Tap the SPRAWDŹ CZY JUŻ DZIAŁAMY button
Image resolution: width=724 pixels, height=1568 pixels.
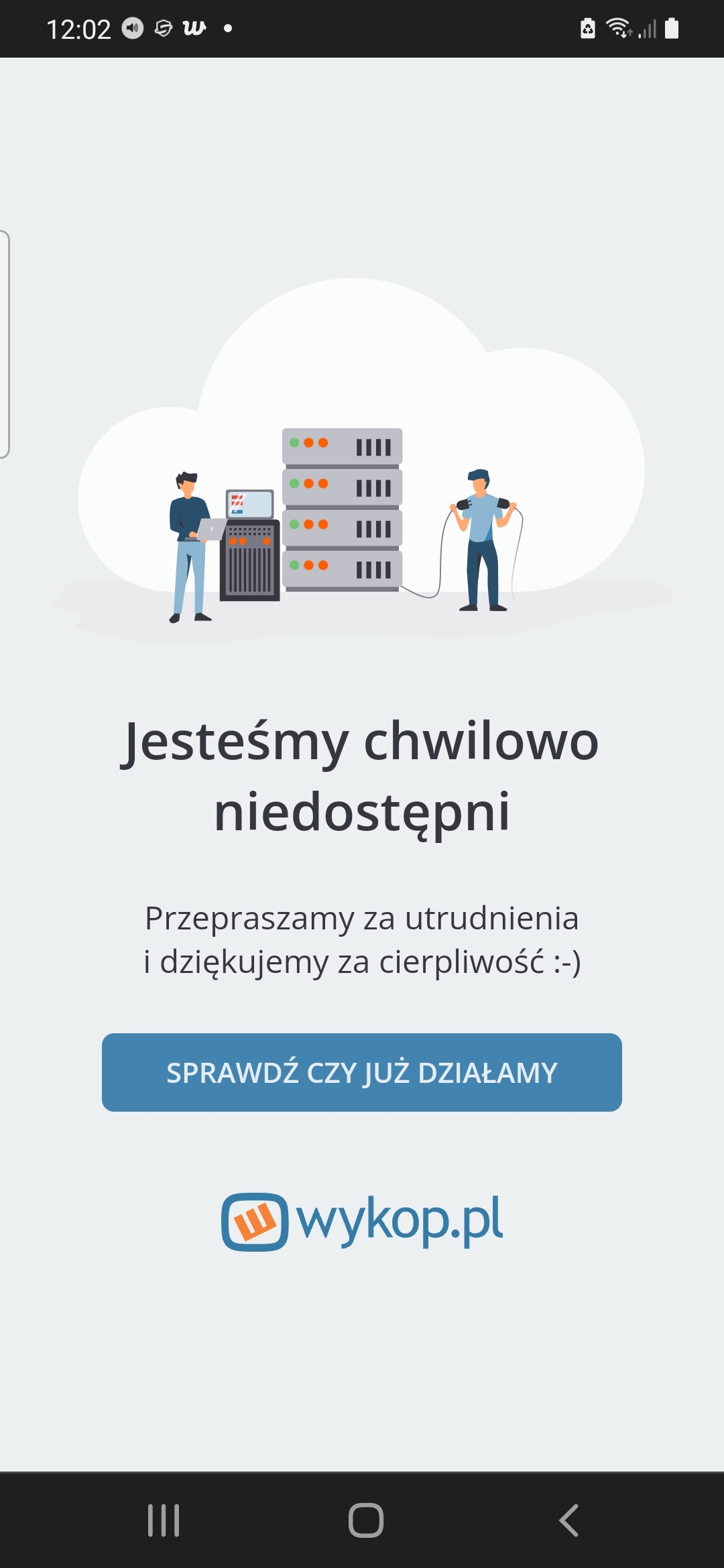(x=362, y=1072)
